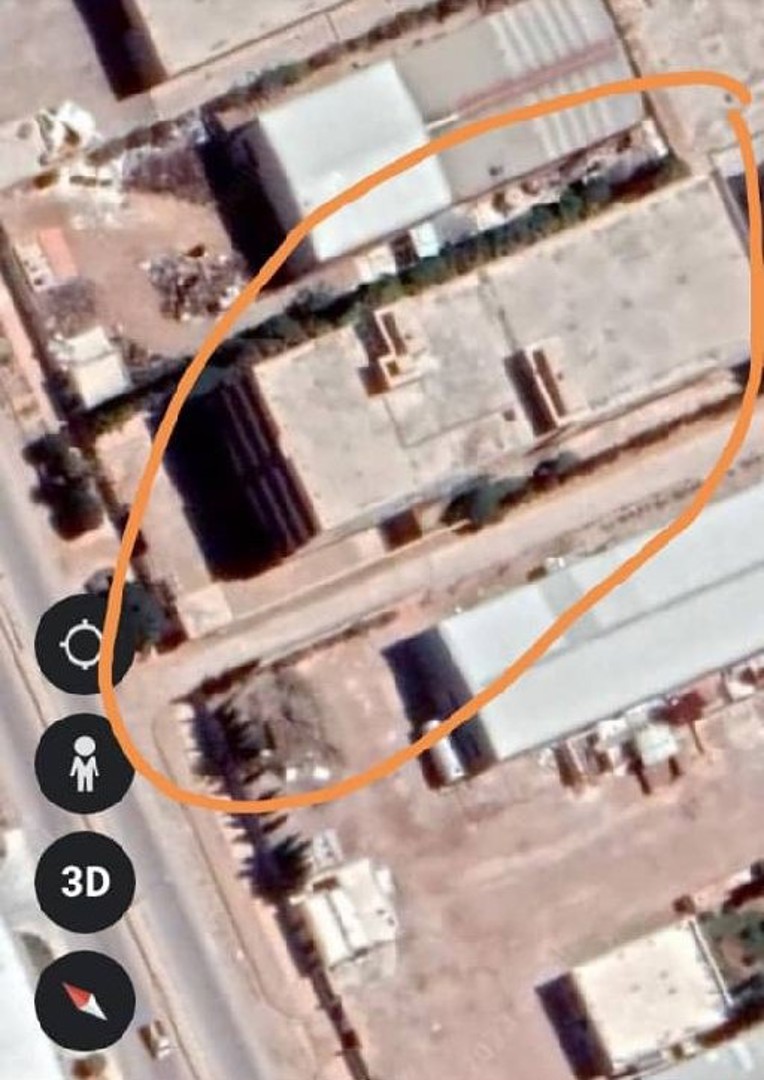The height and width of the screenshot is (1080, 764).
Task: Center map on my location
Action: coord(84,645)
